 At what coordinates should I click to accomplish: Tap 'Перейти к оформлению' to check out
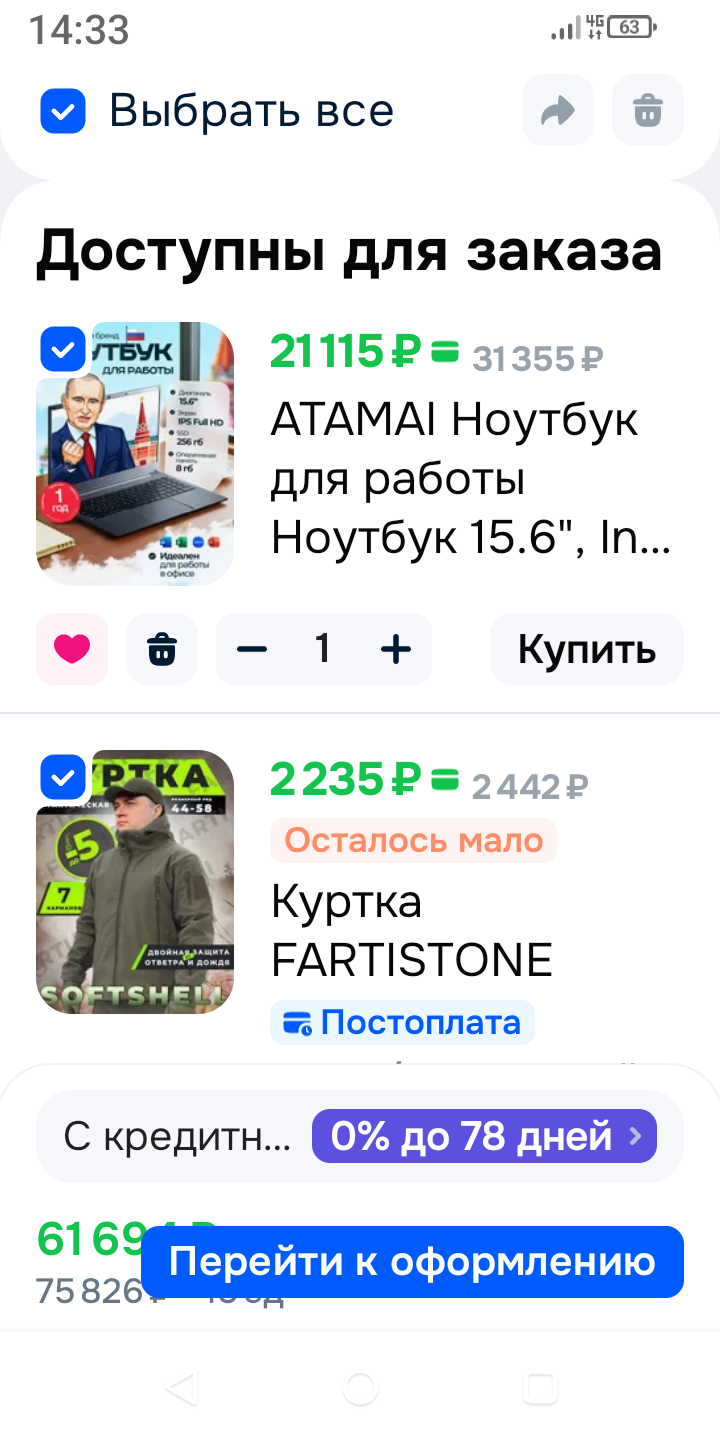click(x=412, y=1262)
